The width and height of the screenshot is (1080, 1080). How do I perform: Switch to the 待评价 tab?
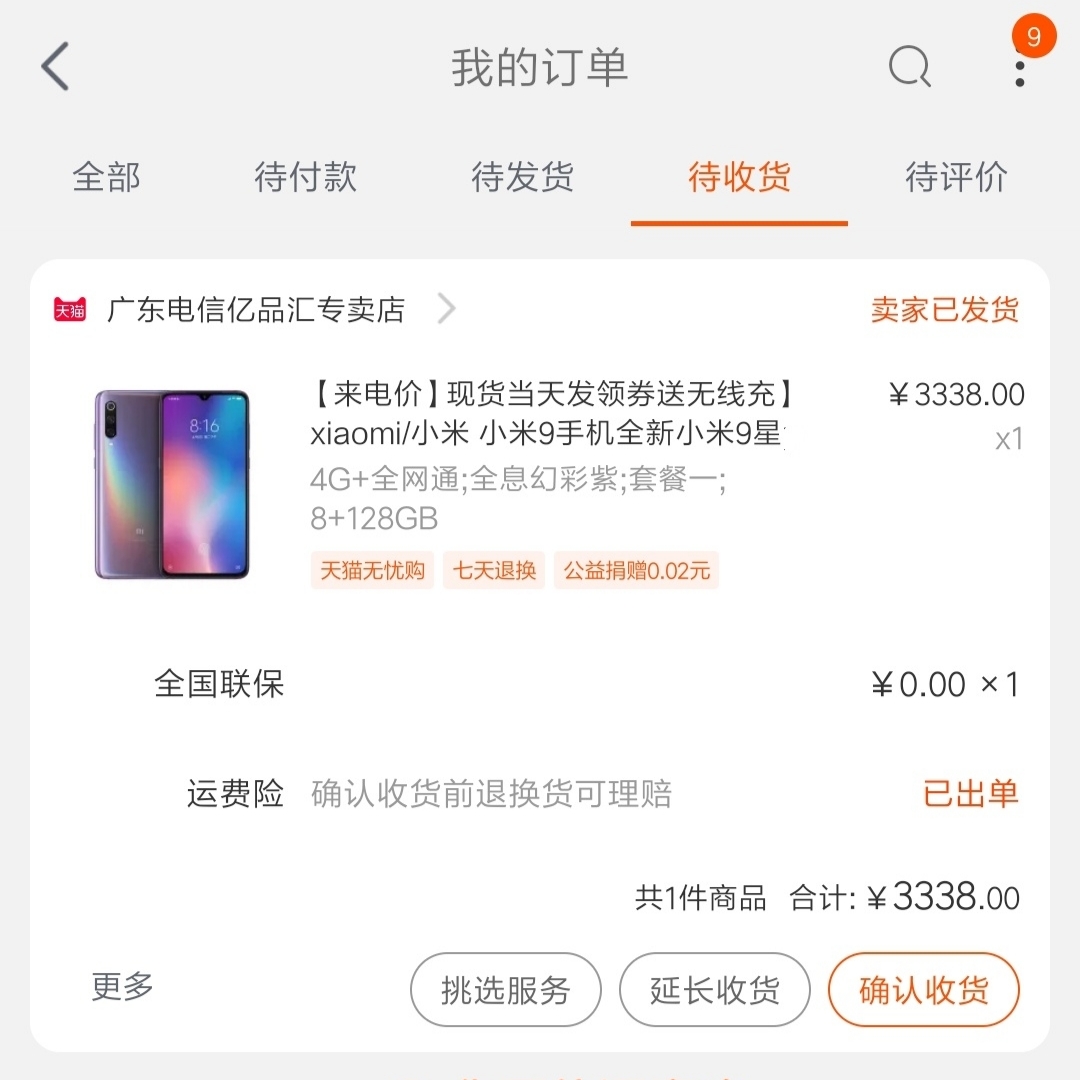[956, 177]
